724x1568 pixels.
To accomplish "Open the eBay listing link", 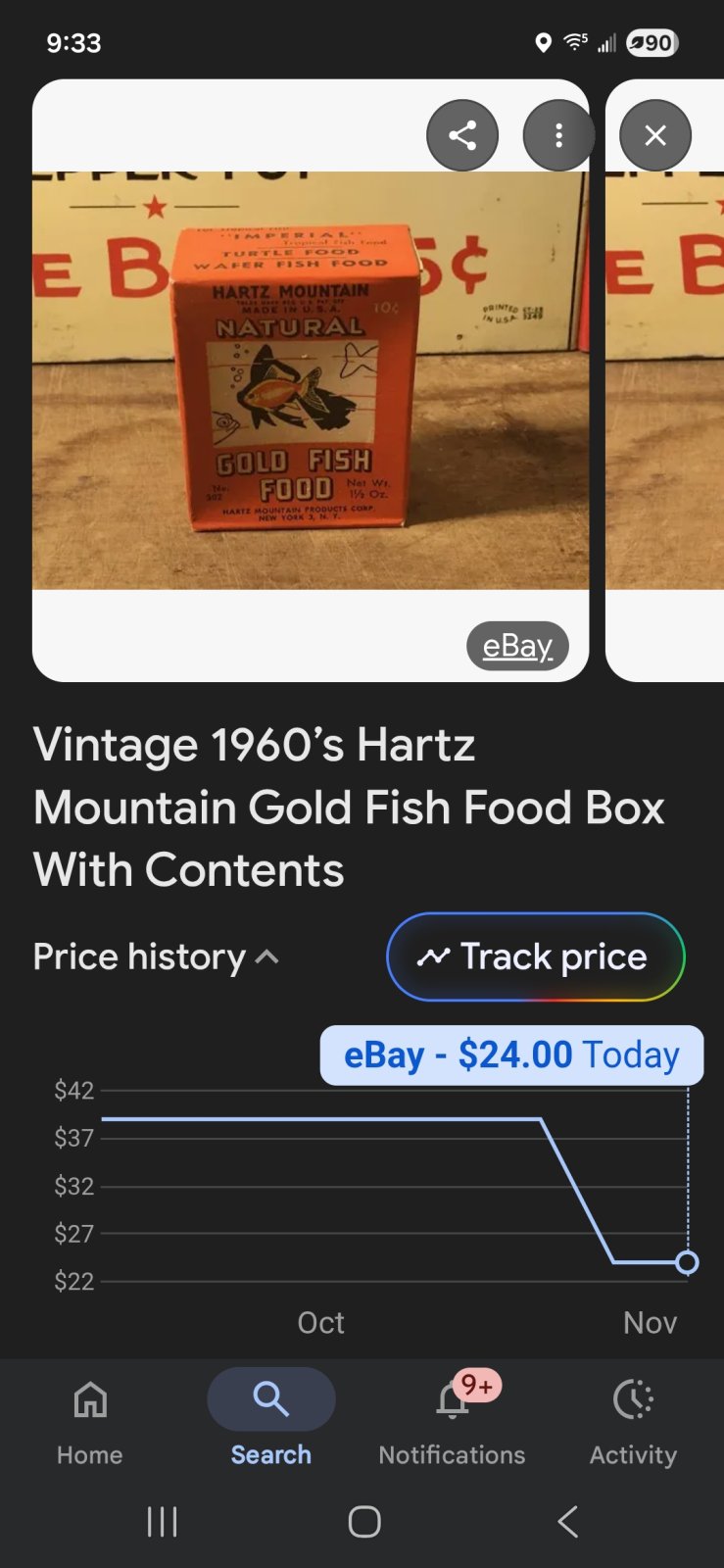I will pyautogui.click(x=515, y=645).
